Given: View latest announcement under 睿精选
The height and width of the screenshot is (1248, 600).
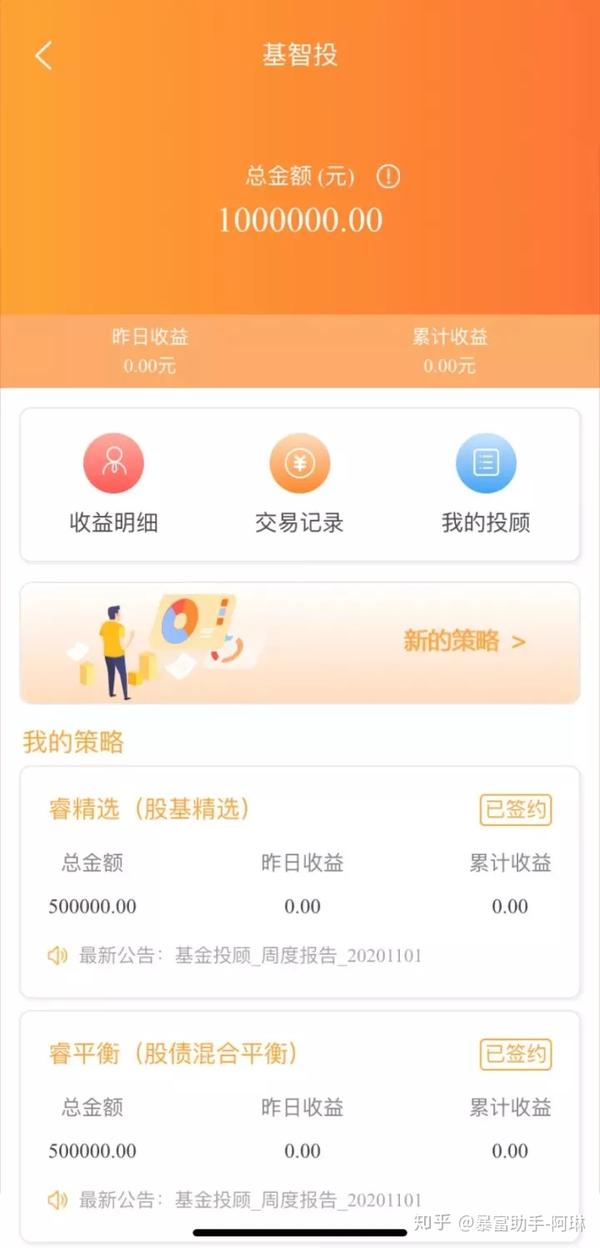Looking at the screenshot, I should point(297,956).
